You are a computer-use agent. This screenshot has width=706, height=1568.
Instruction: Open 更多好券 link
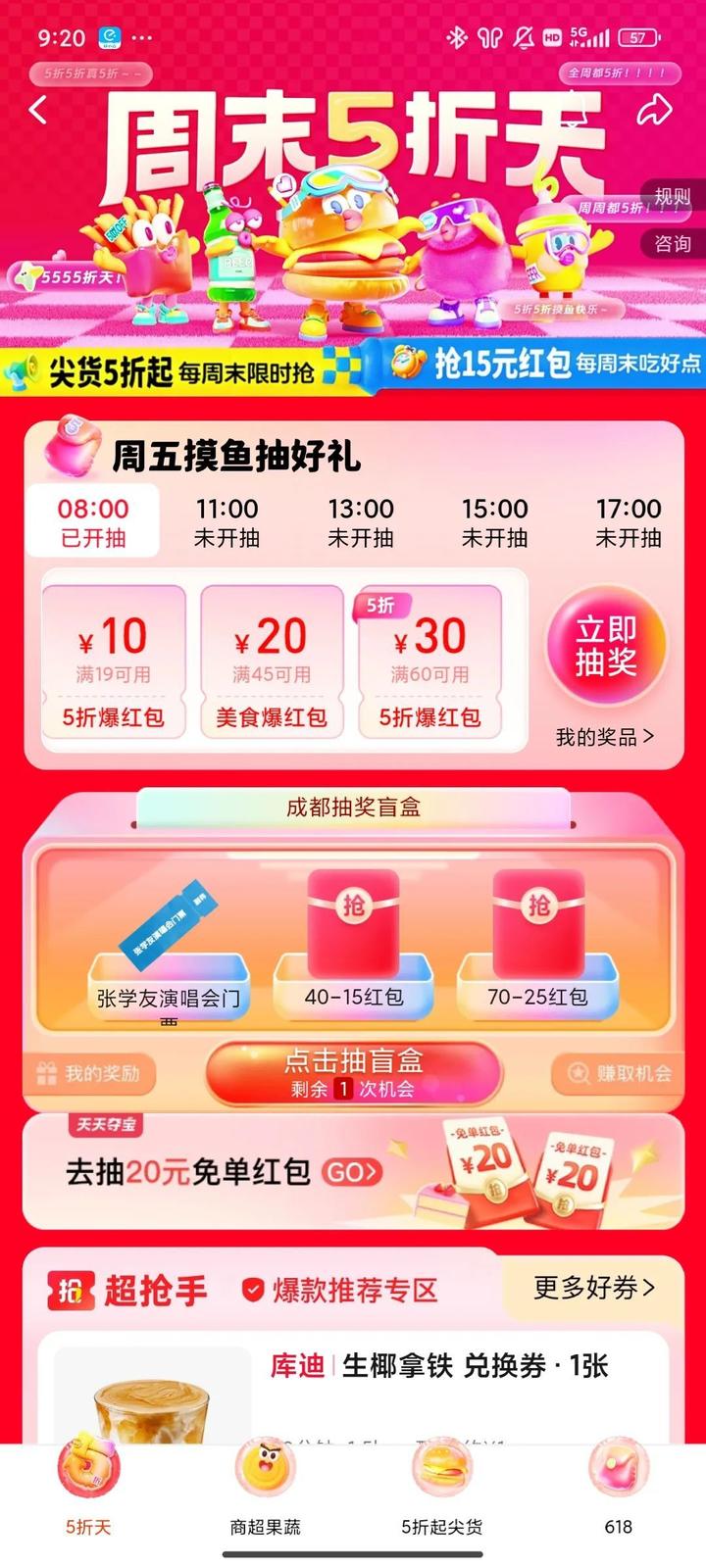pyautogui.click(x=593, y=1287)
